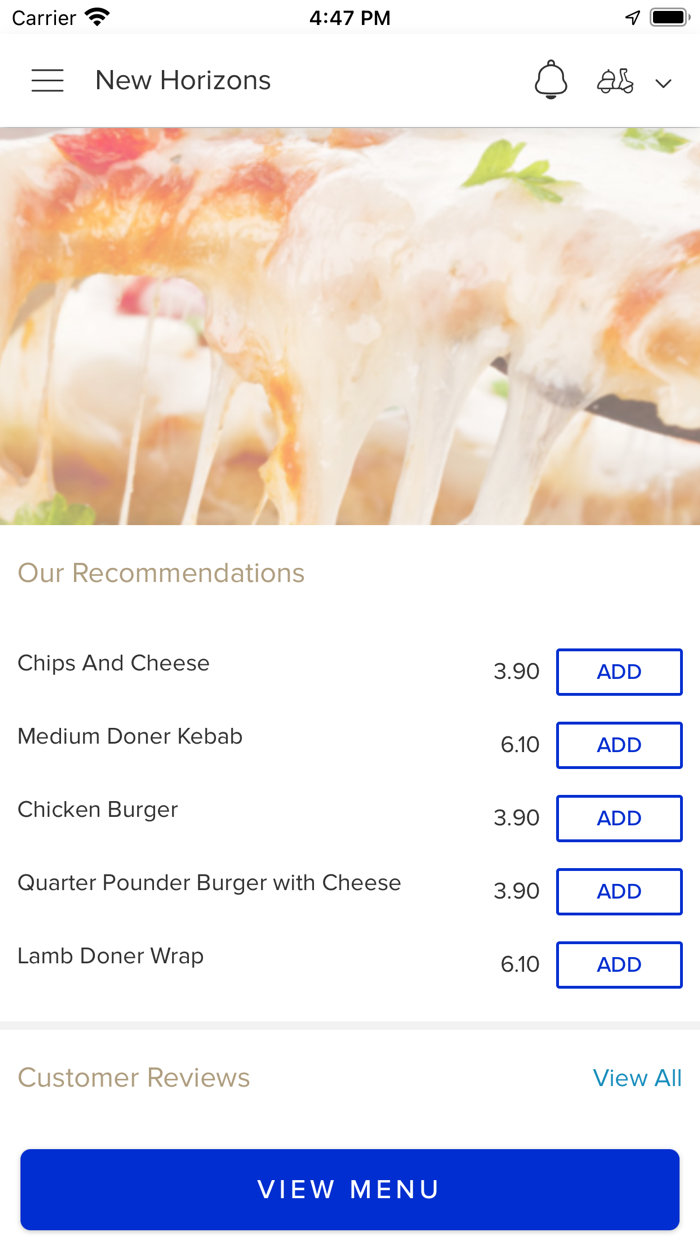The width and height of the screenshot is (700, 1244).
Task: View all customer reviews
Action: (637, 1078)
